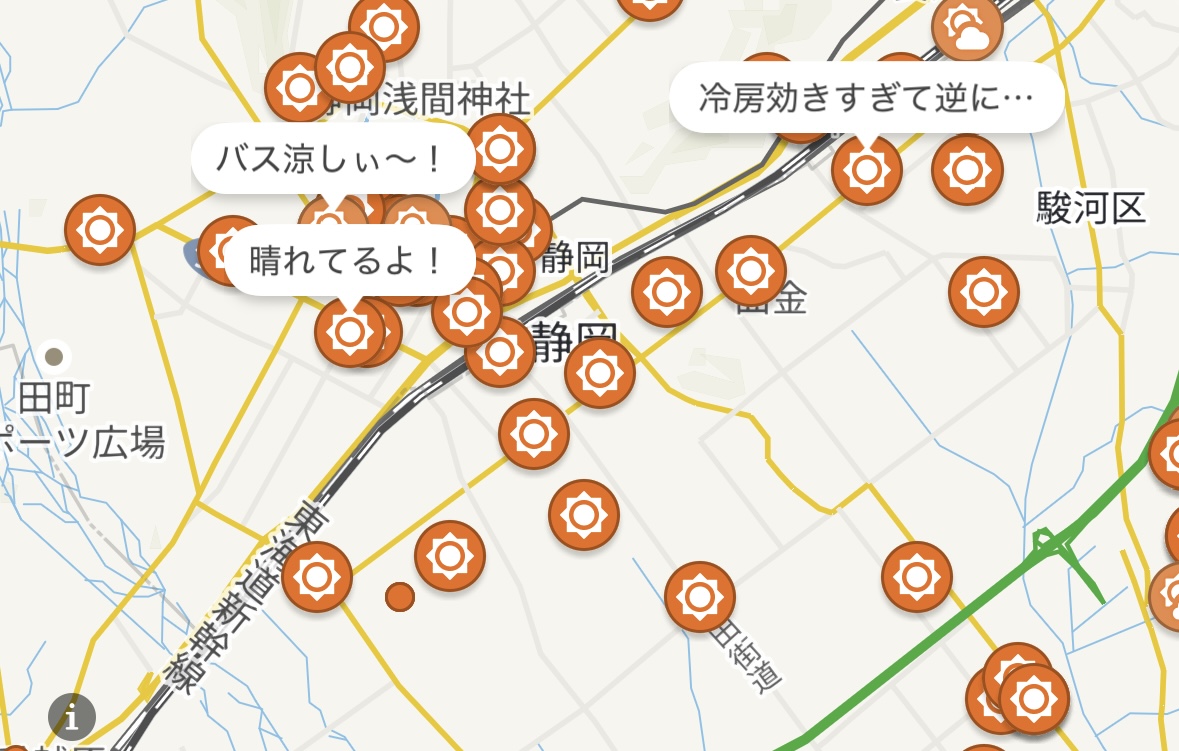Screen dimensions: 1179x751
Task: Tap the sunny marker beneath the 晴れてるよ bubble
Action: [349, 332]
